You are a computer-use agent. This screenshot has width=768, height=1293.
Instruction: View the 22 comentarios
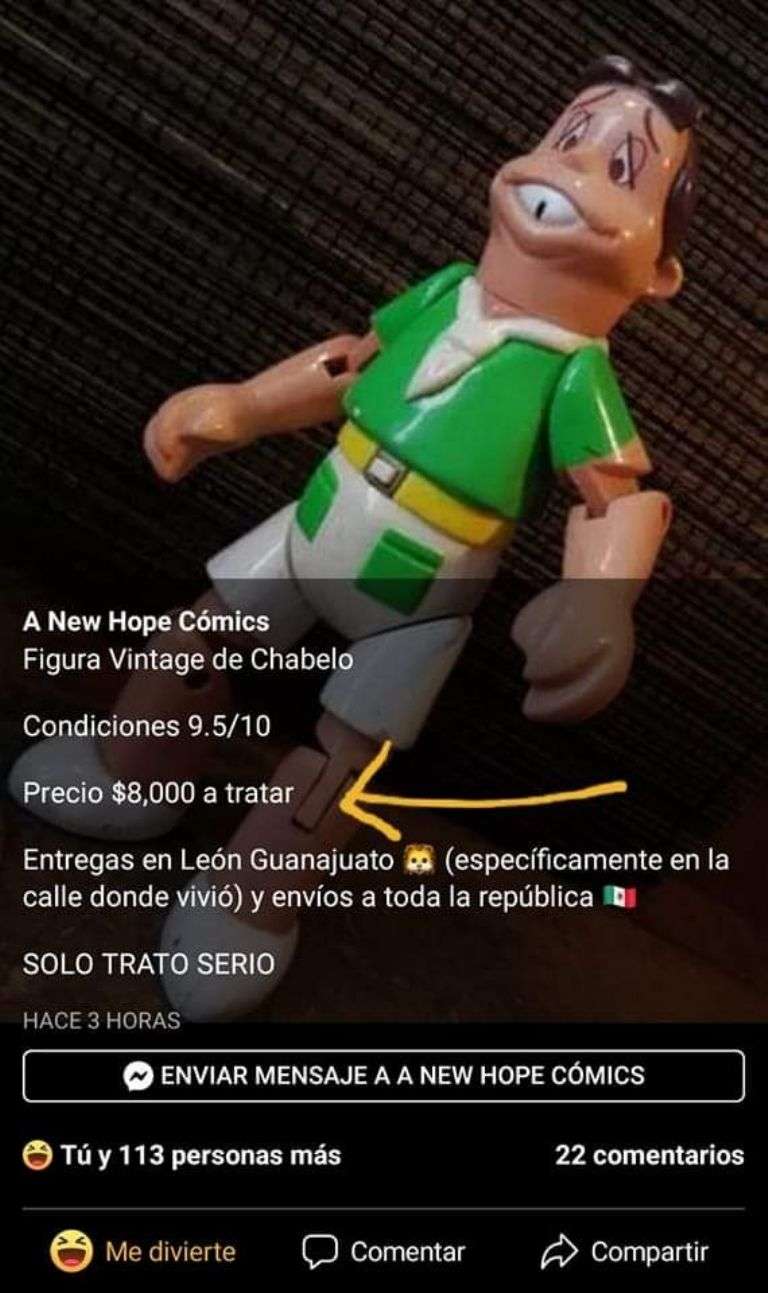649,1156
